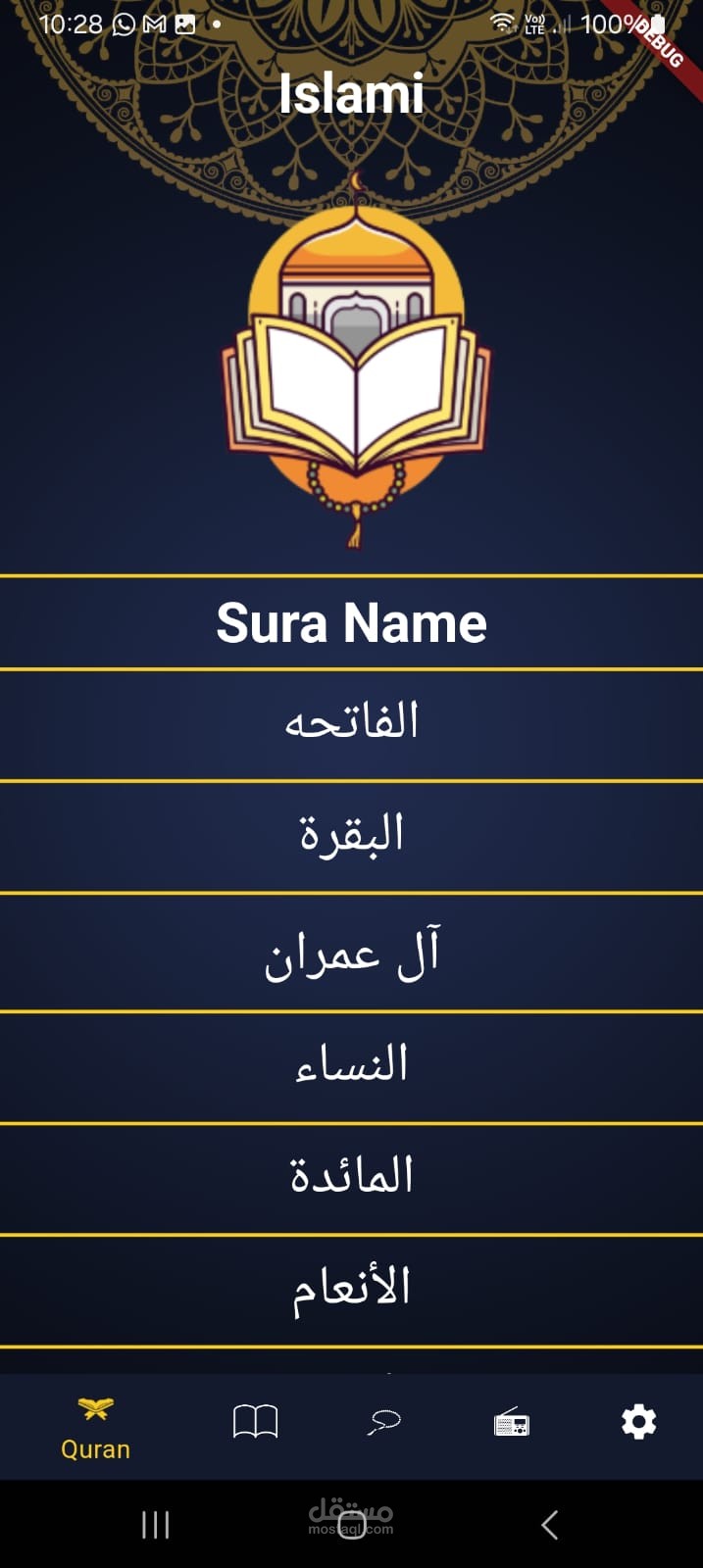This screenshot has width=703, height=1568.
Task: Open the الفاتحه sura
Action: pyautogui.click(x=351, y=723)
